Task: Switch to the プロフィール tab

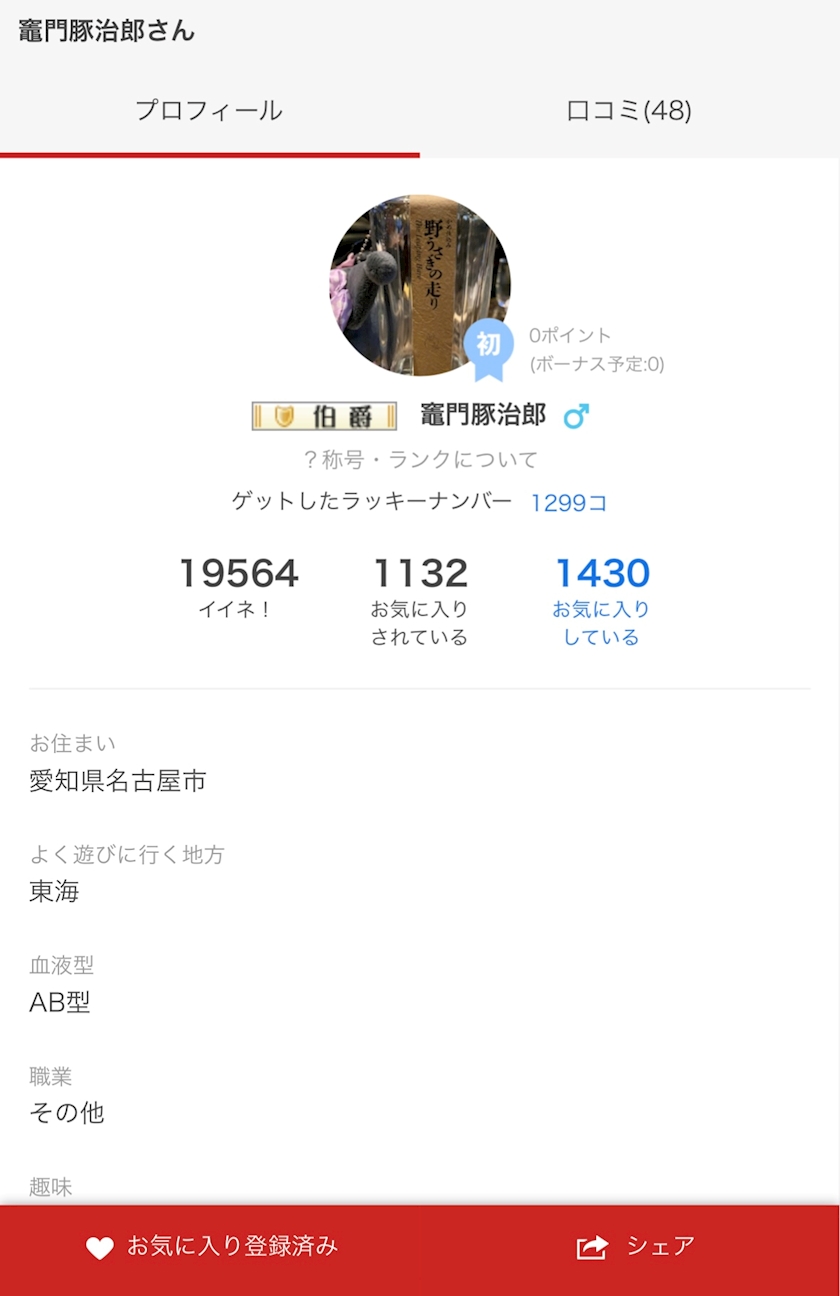Action: [209, 111]
